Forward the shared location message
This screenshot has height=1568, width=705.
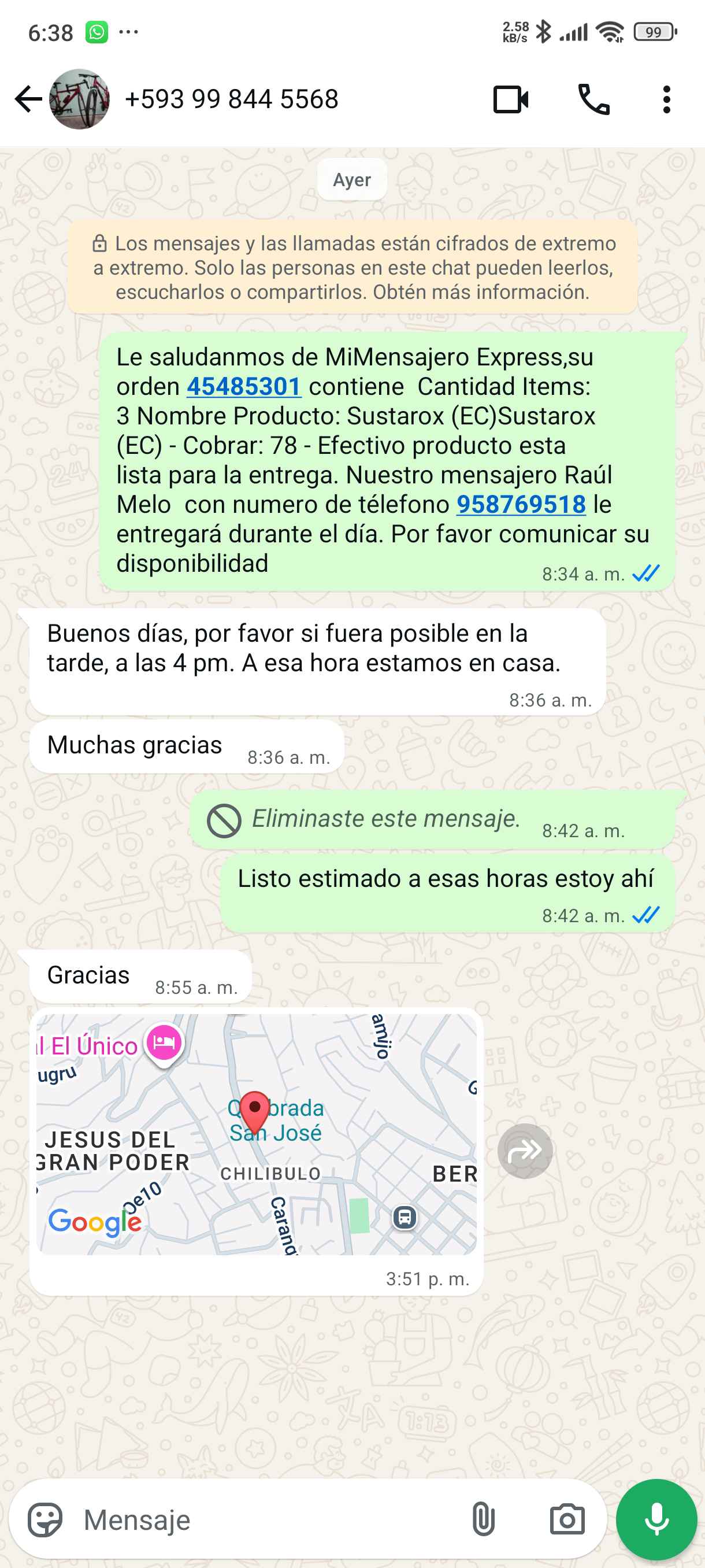[x=524, y=1151]
